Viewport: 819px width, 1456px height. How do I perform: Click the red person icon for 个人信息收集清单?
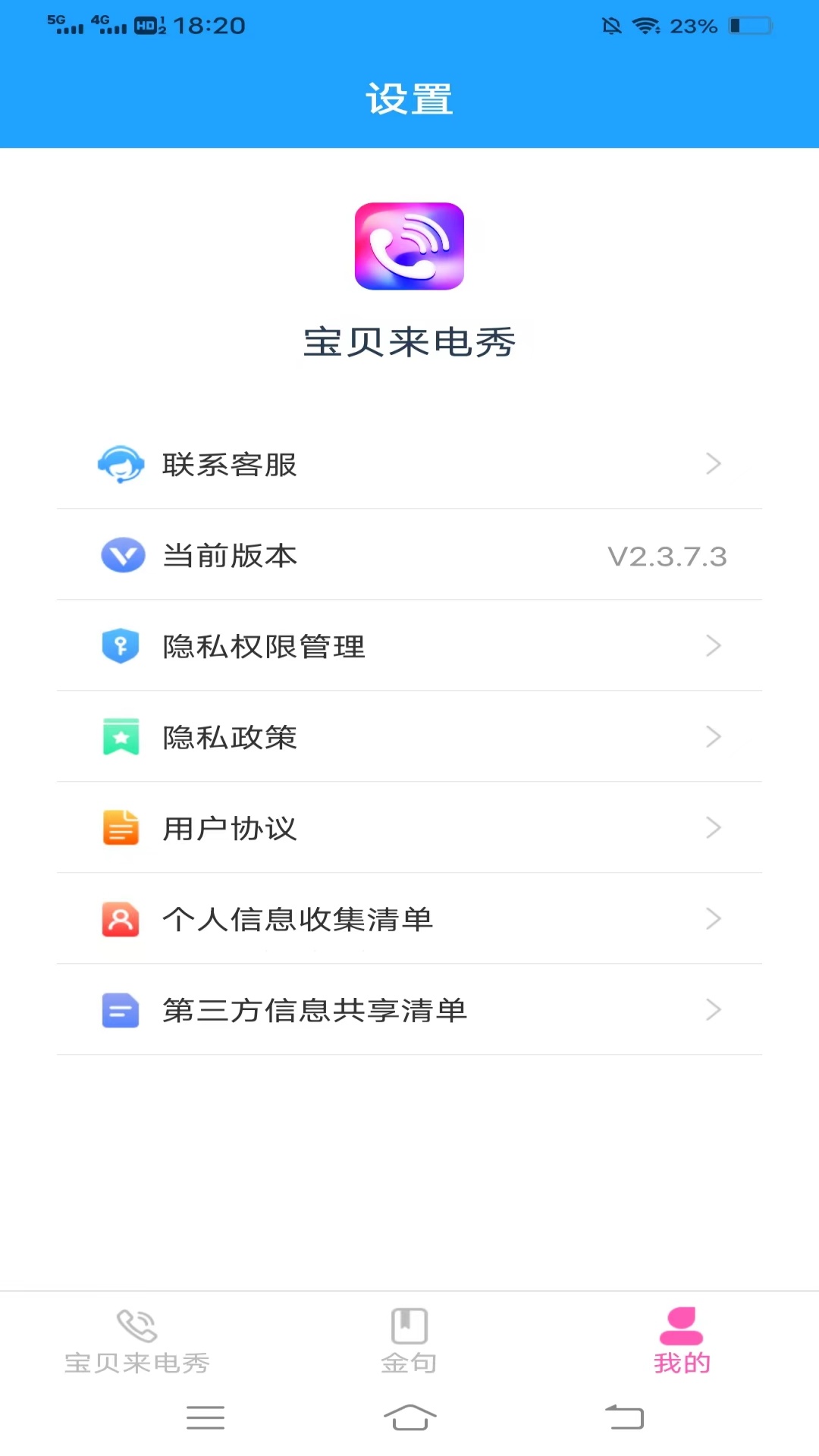[121, 918]
